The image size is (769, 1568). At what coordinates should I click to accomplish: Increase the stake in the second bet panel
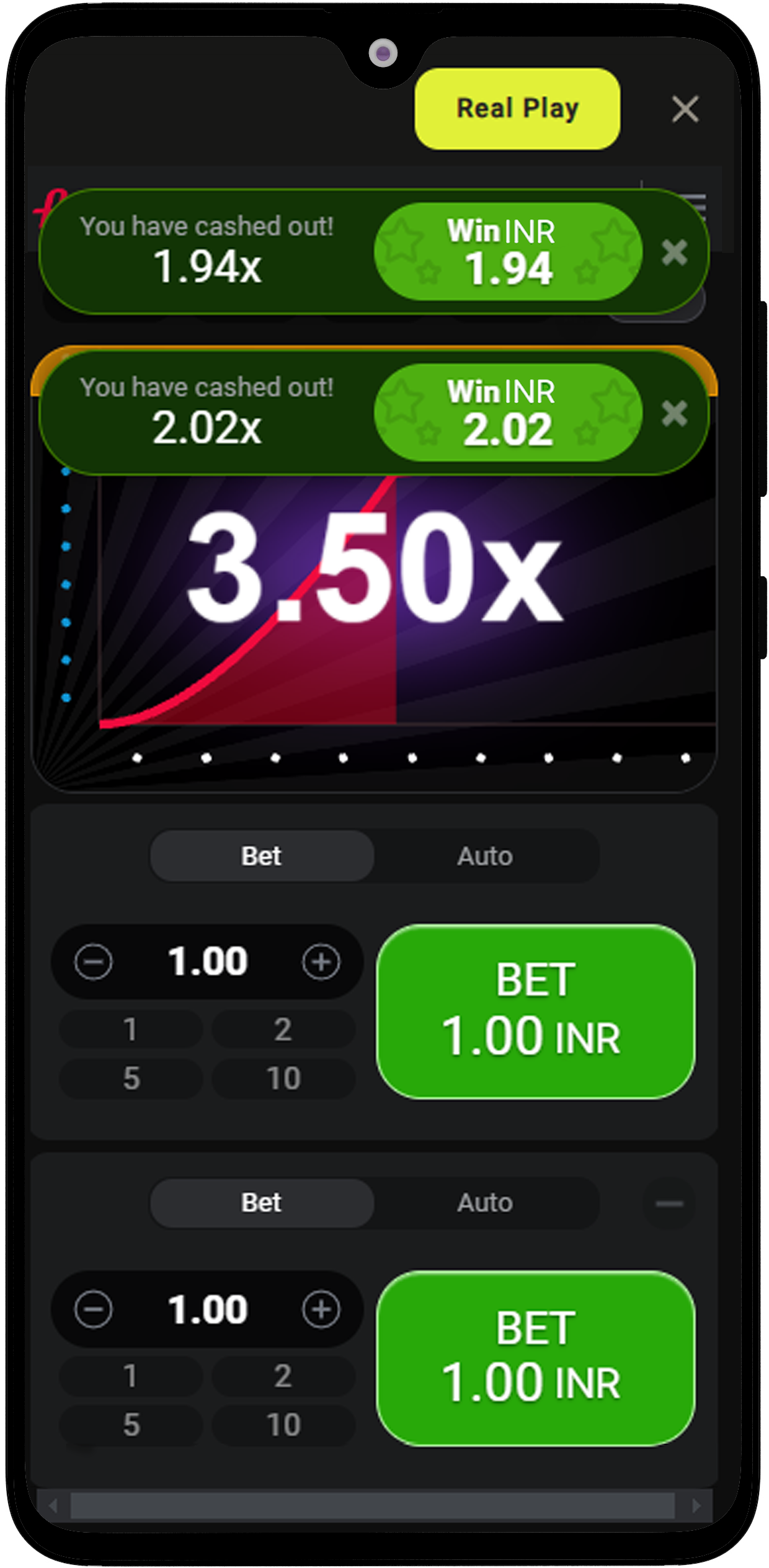[321, 1309]
